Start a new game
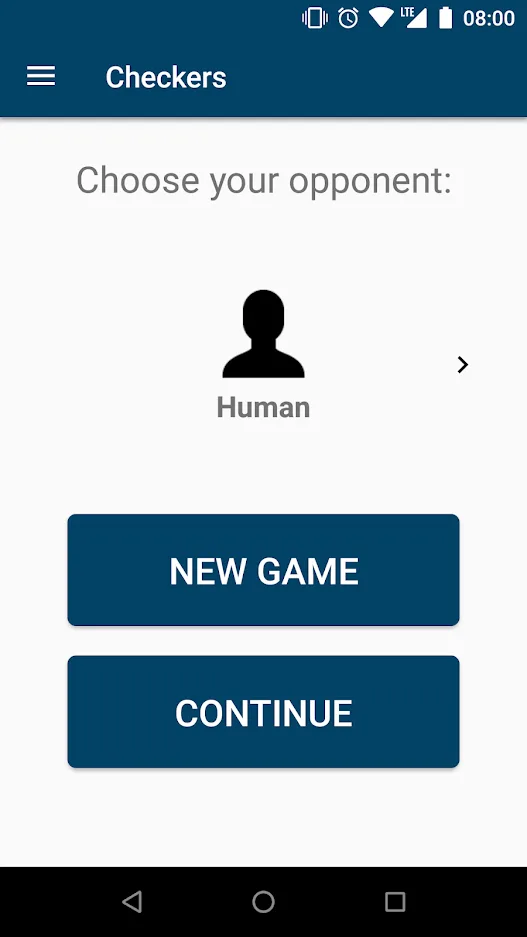Screen dimensions: 527x937 tap(264, 570)
